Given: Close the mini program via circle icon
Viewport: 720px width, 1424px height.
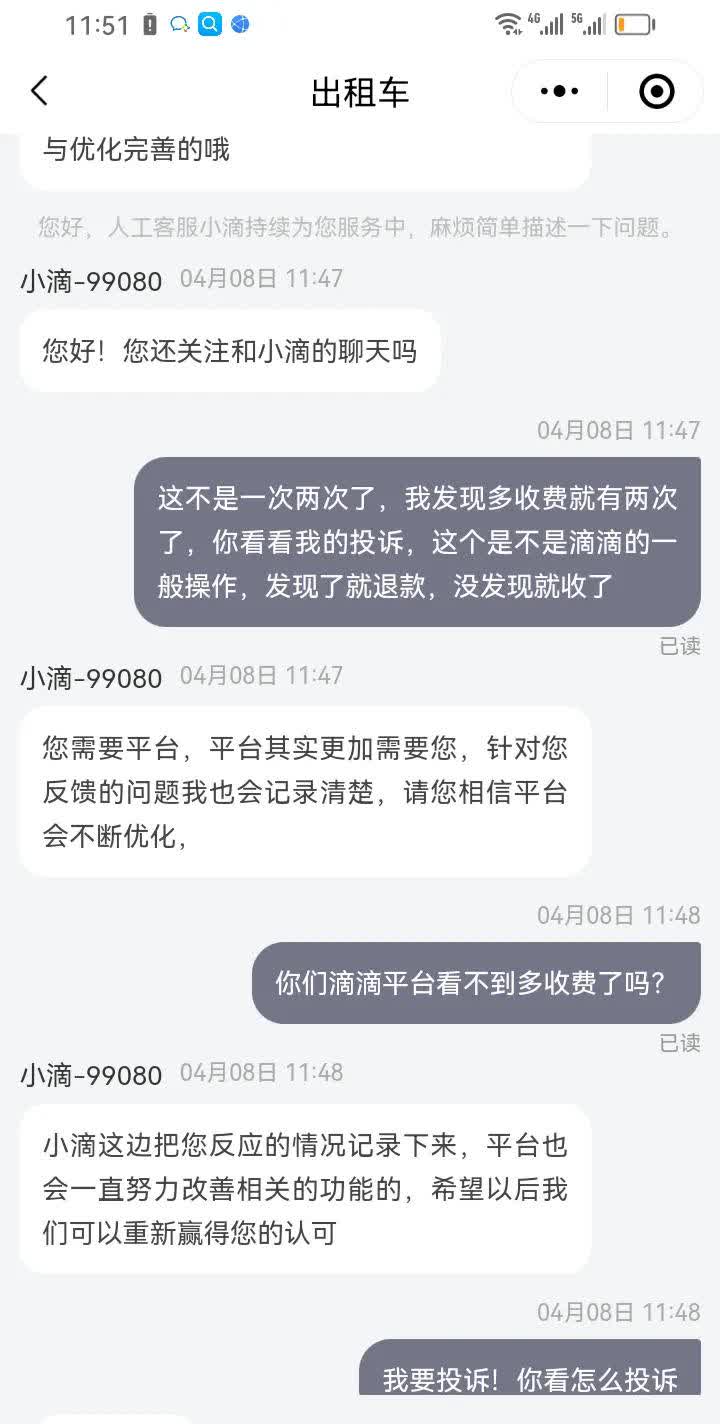Looking at the screenshot, I should click(x=656, y=91).
